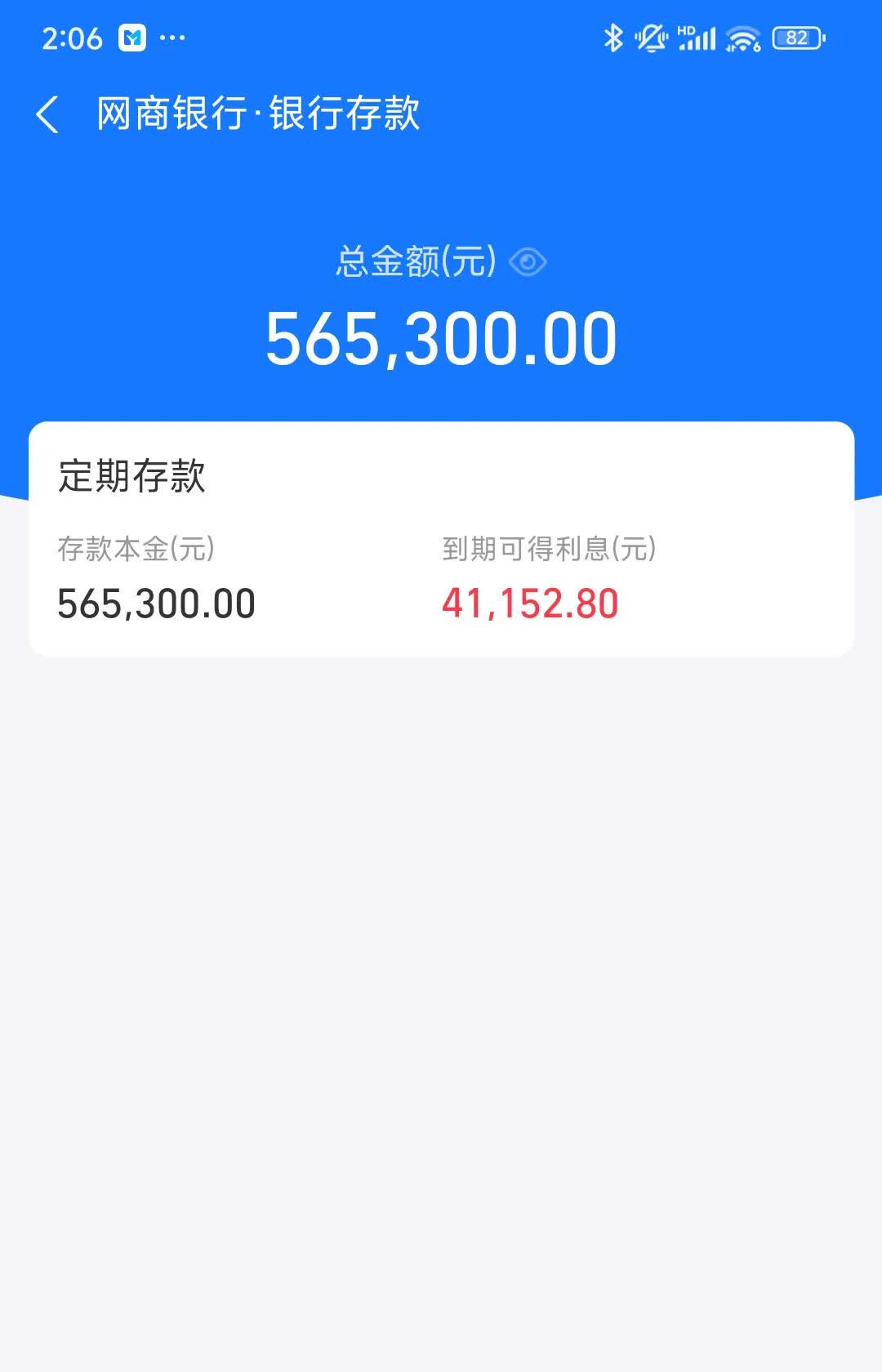The width and height of the screenshot is (882, 1372).
Task: Select the principal value 565,300.00
Action: coord(156,603)
